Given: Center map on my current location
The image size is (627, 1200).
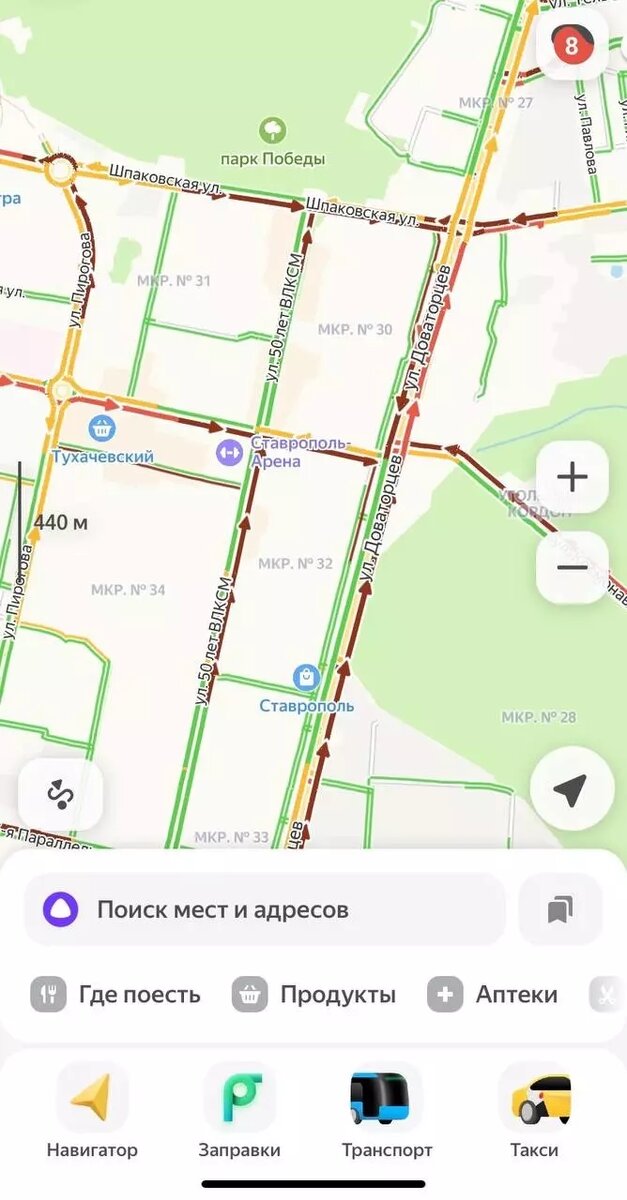Looking at the screenshot, I should tap(571, 789).
